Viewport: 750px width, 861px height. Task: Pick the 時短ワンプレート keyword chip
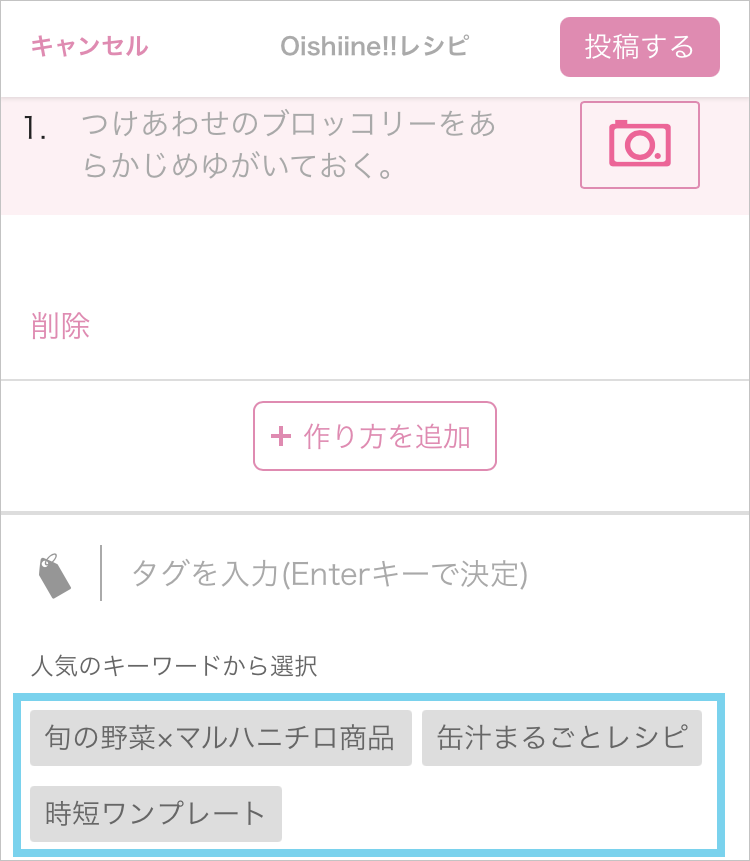tap(156, 814)
